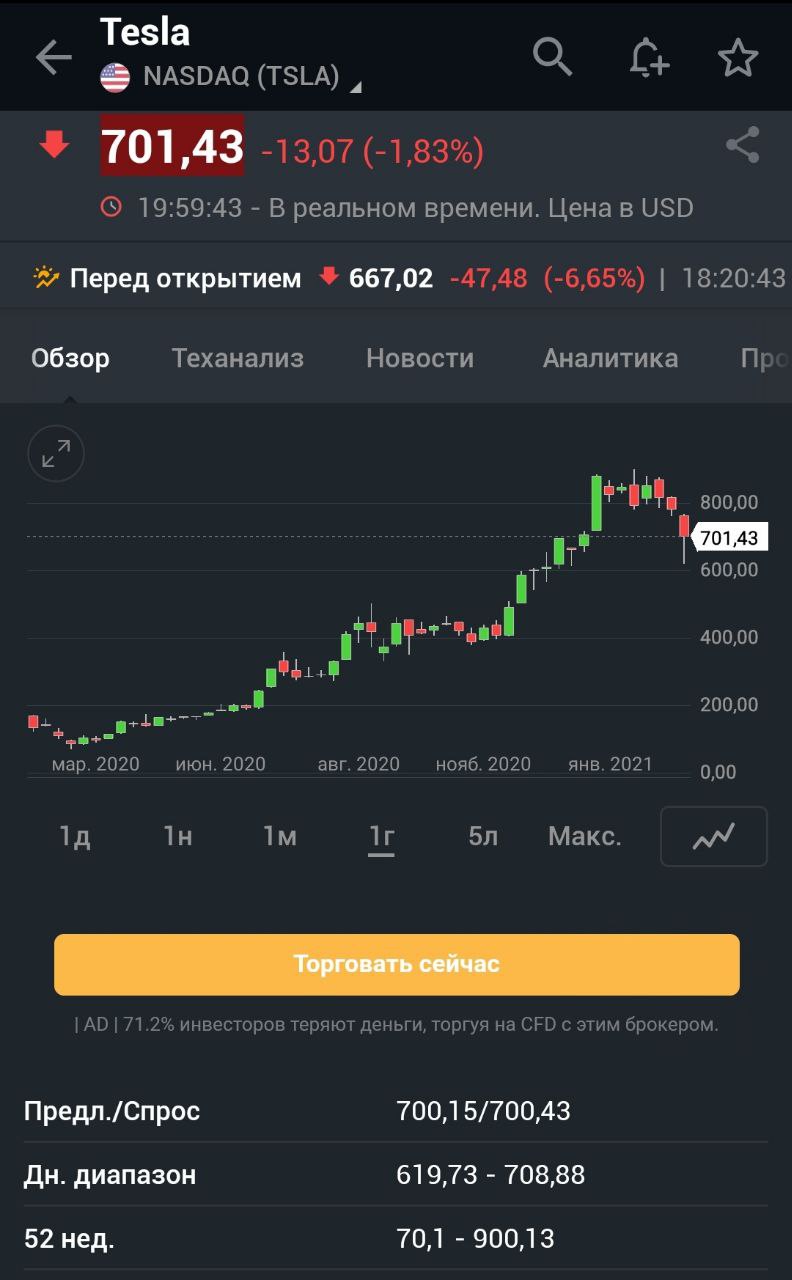Open the search magnifier icon
This screenshot has height=1280, width=792.
point(552,57)
